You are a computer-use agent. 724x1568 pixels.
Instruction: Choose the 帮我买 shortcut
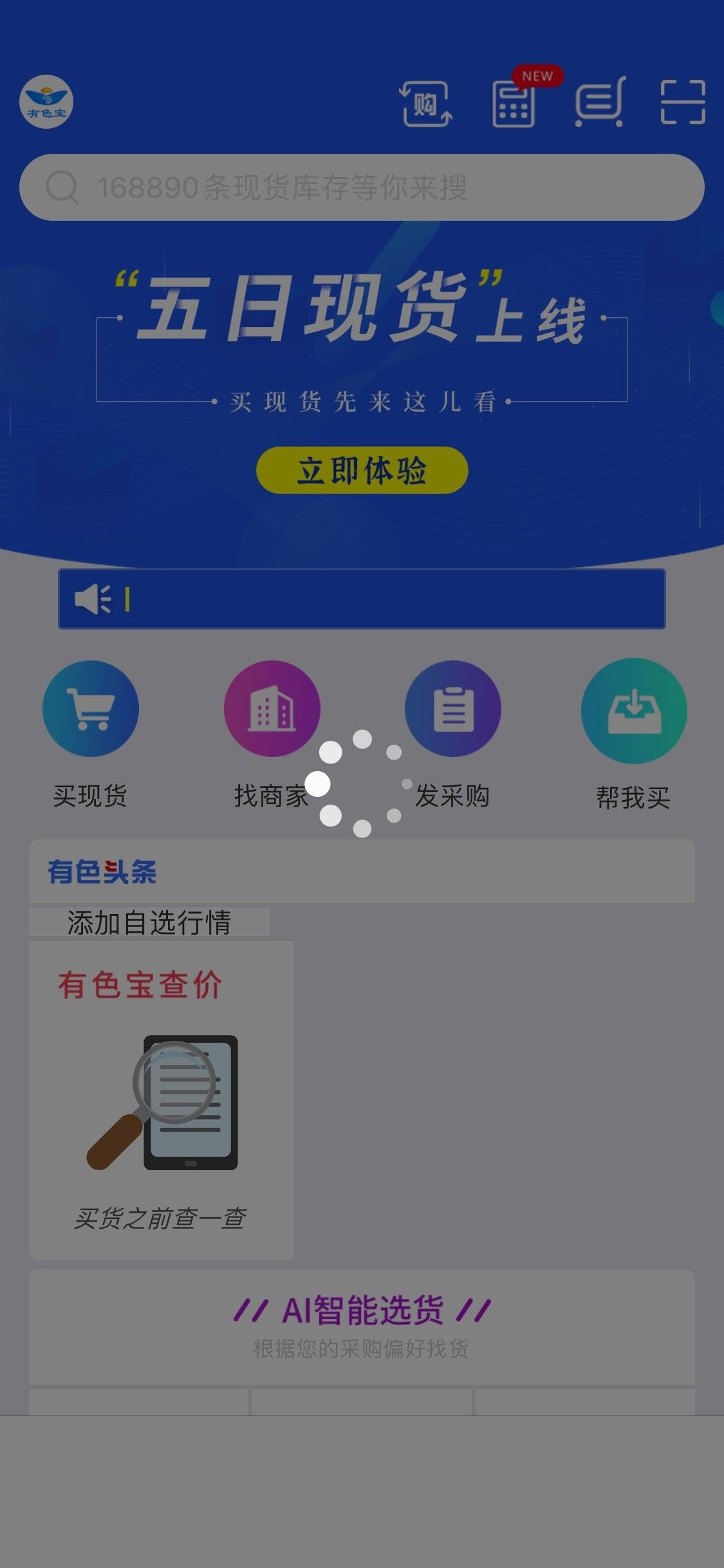tap(633, 734)
